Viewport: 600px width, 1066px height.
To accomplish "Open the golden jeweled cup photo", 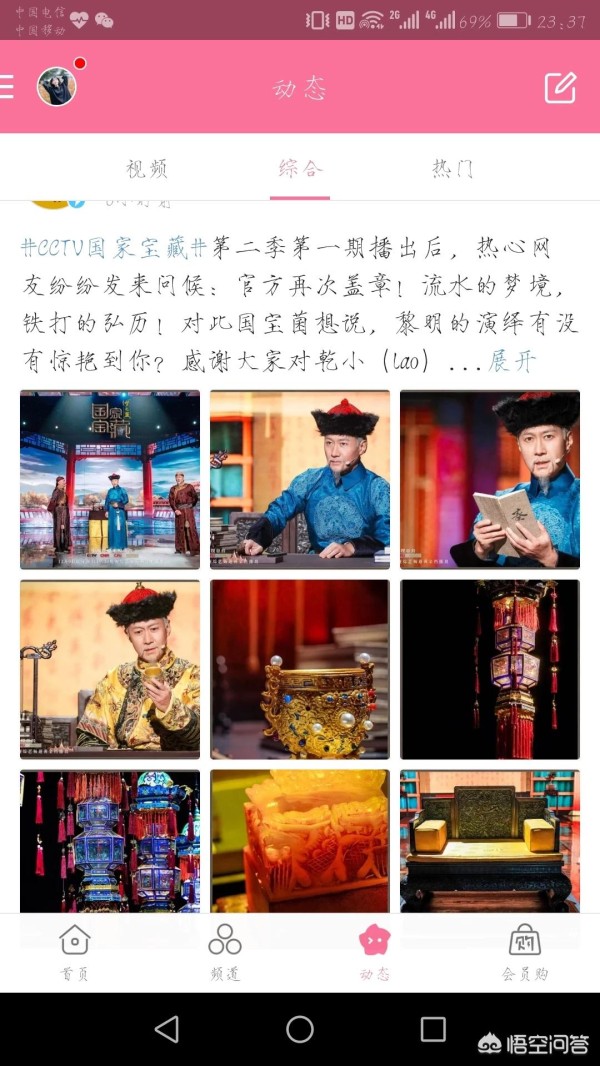I will 300,670.
